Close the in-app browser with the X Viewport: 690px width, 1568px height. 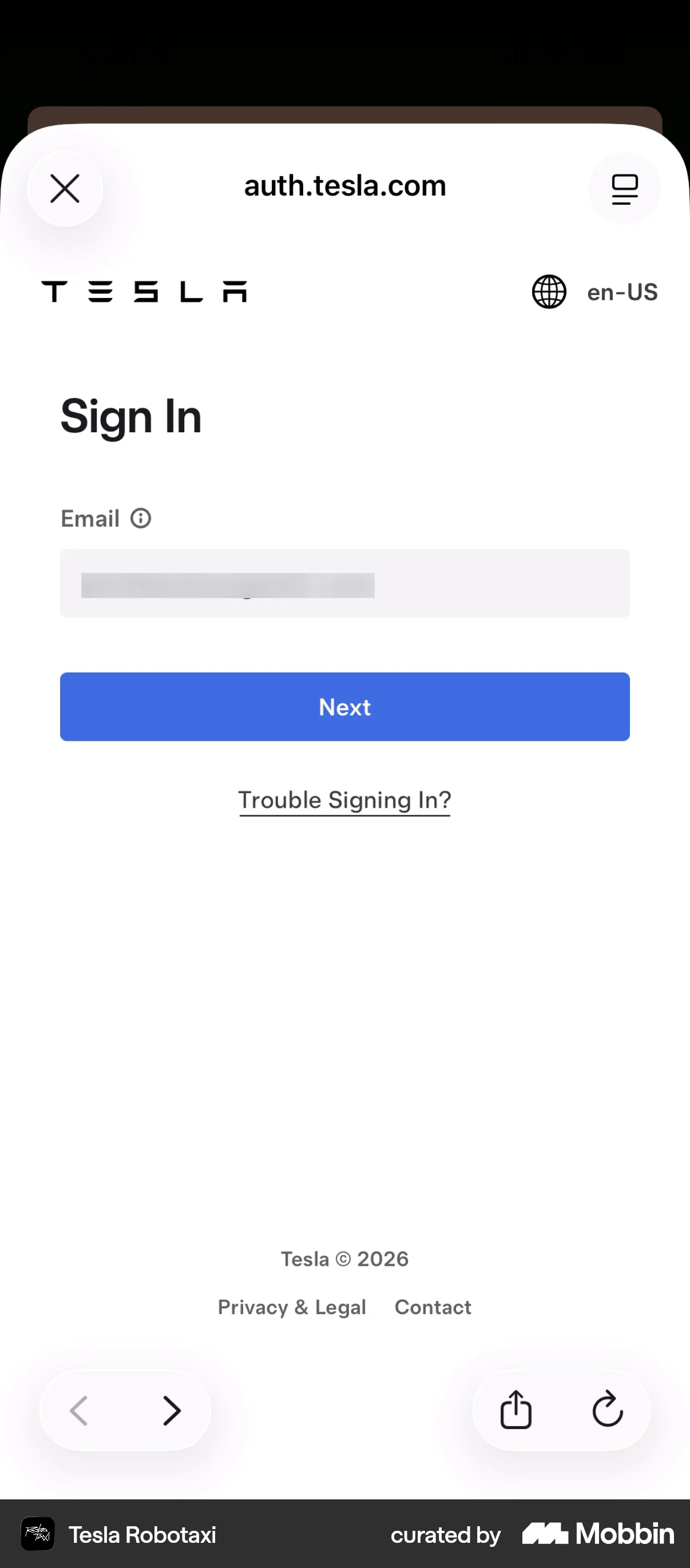click(x=65, y=188)
